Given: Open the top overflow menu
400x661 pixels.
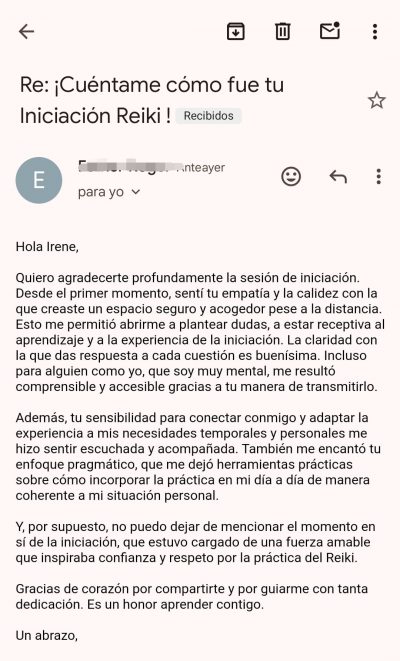Looking at the screenshot, I should [375, 32].
